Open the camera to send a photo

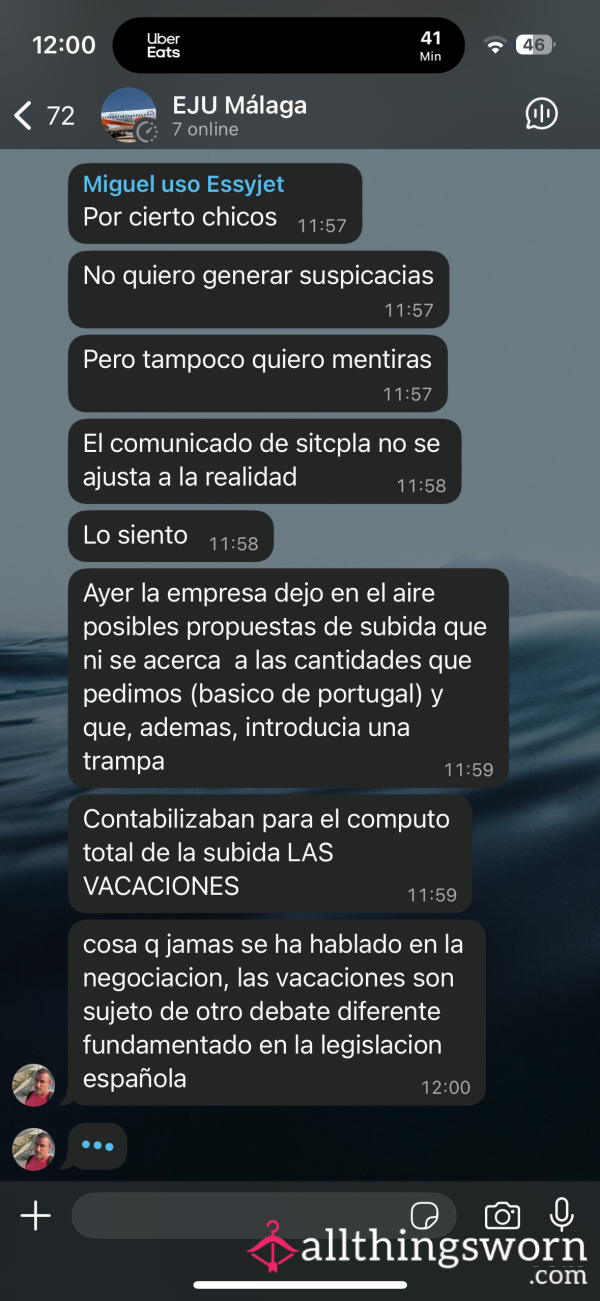point(502,1215)
